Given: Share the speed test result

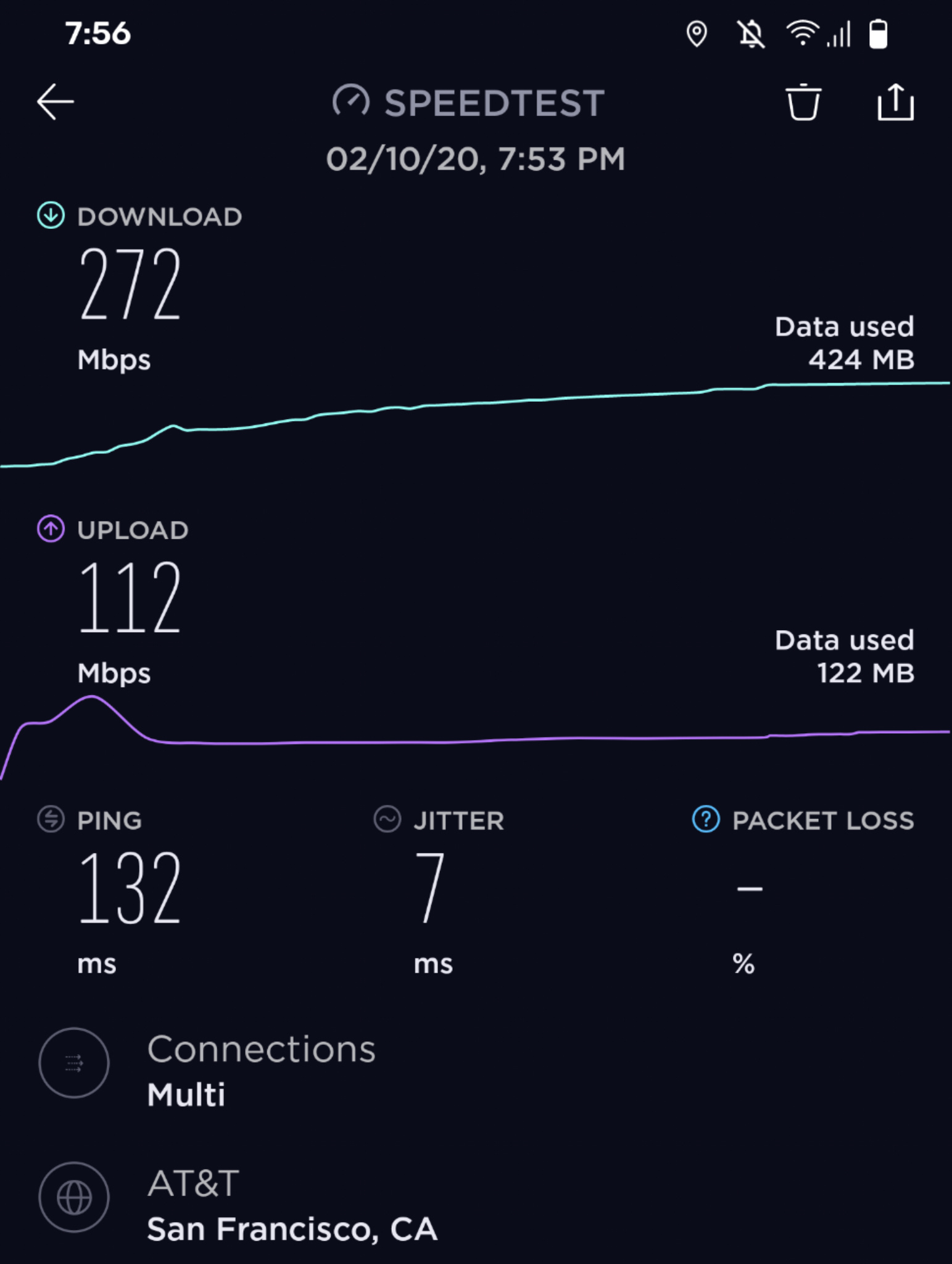Looking at the screenshot, I should 895,102.
